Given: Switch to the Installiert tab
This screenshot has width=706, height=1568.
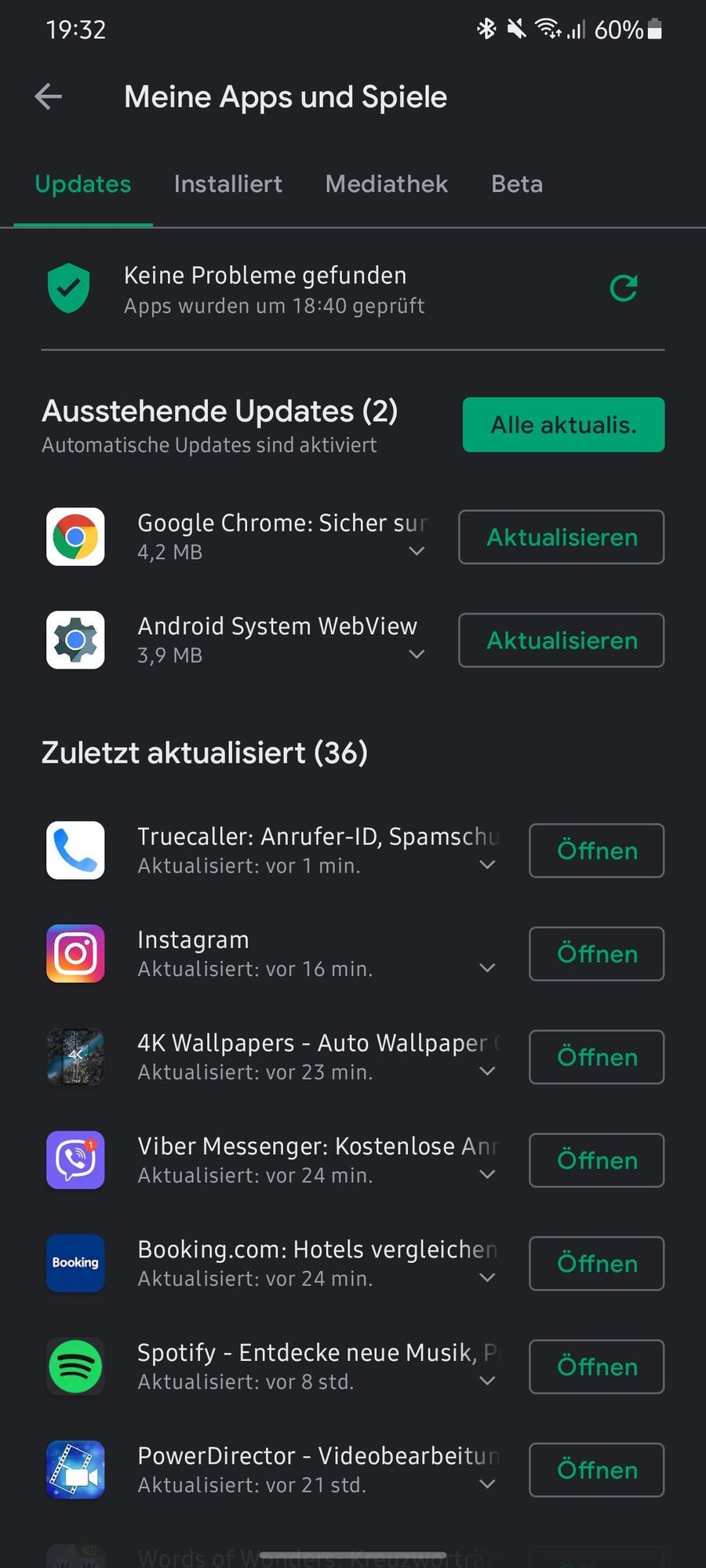Looking at the screenshot, I should (x=227, y=184).
